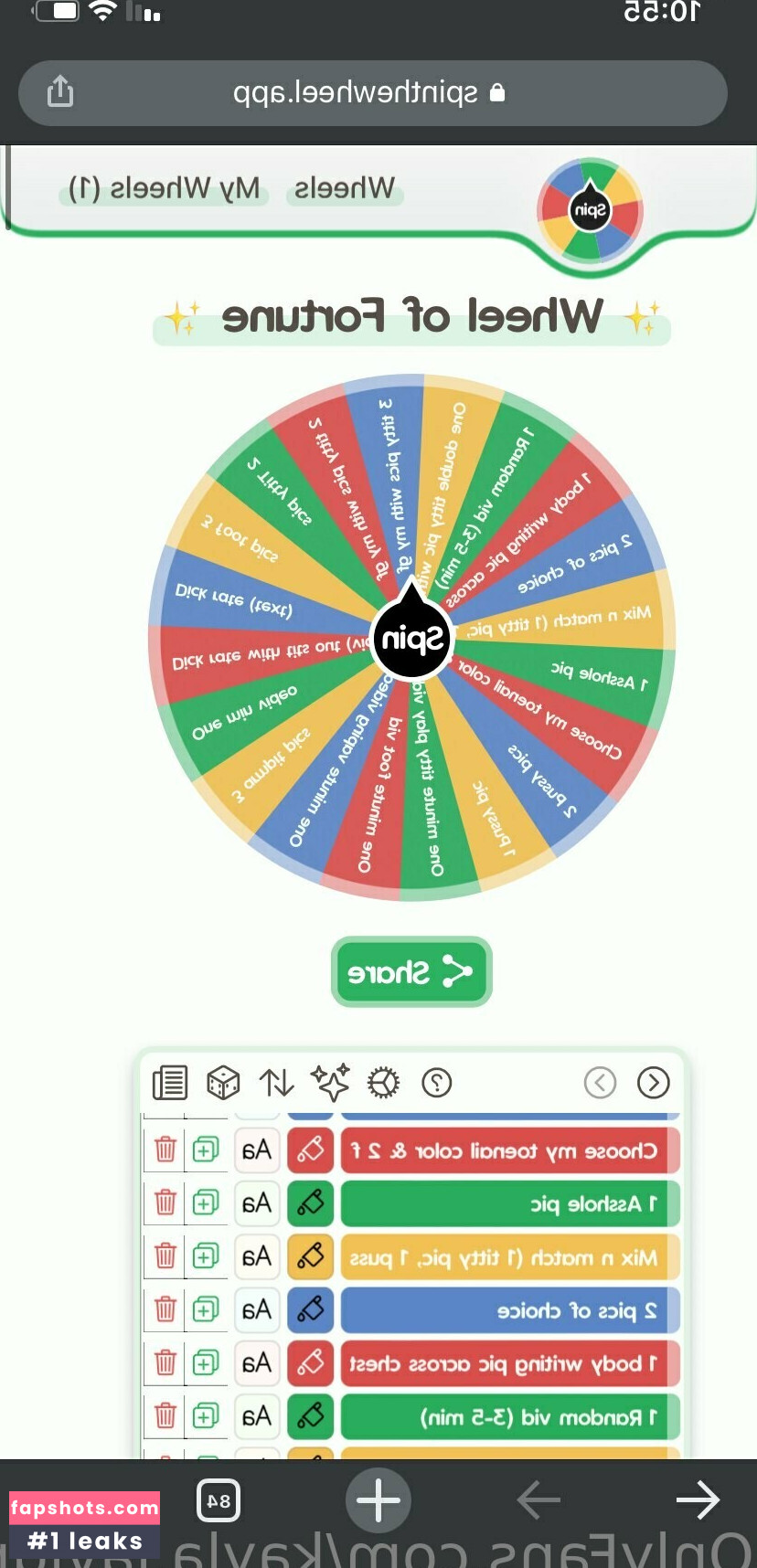Open wheel settings via the wheel-shaped icon
This screenshot has height=1568, width=757.
(x=383, y=1083)
